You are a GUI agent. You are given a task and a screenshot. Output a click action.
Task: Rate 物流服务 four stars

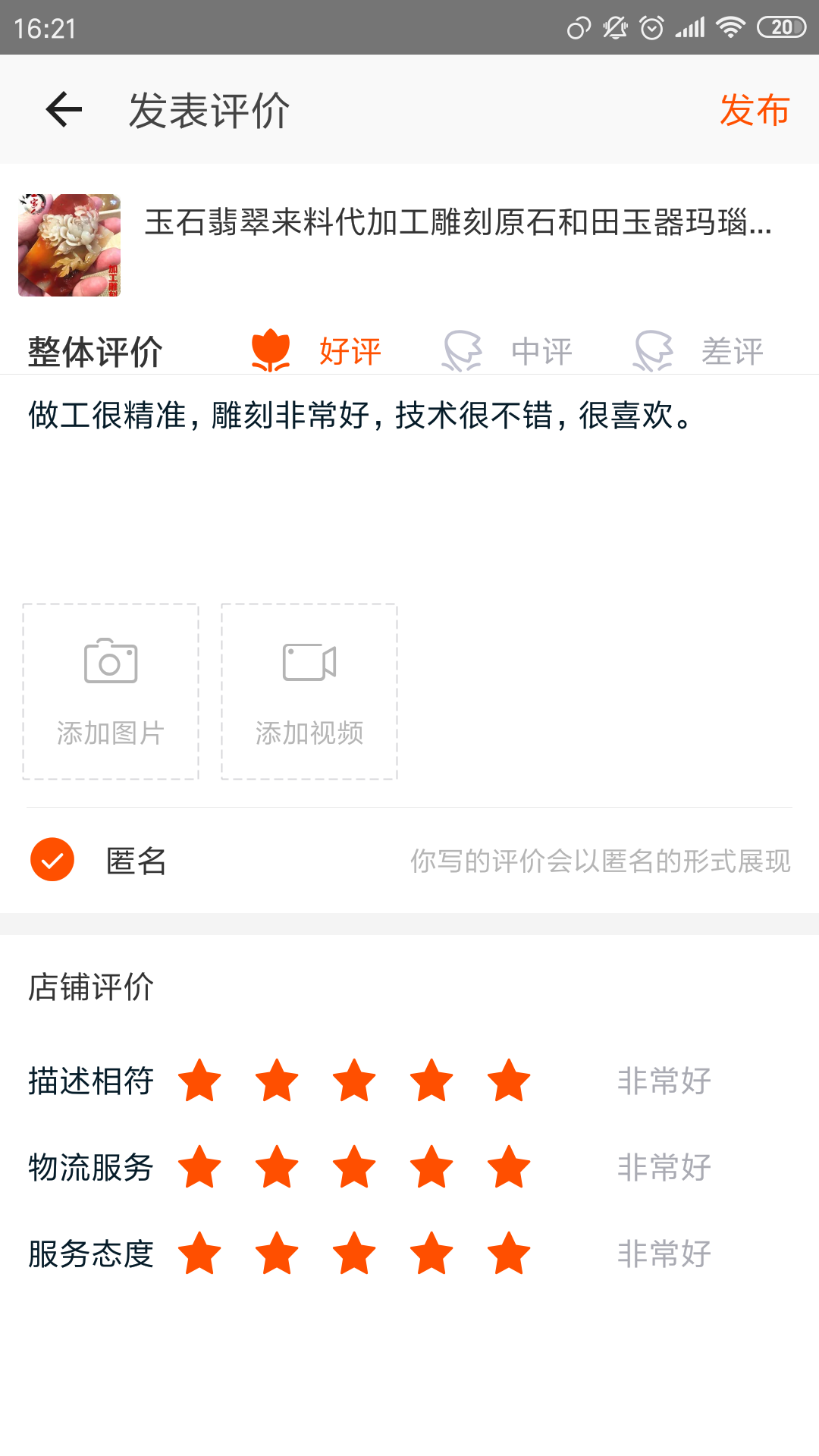click(431, 1167)
